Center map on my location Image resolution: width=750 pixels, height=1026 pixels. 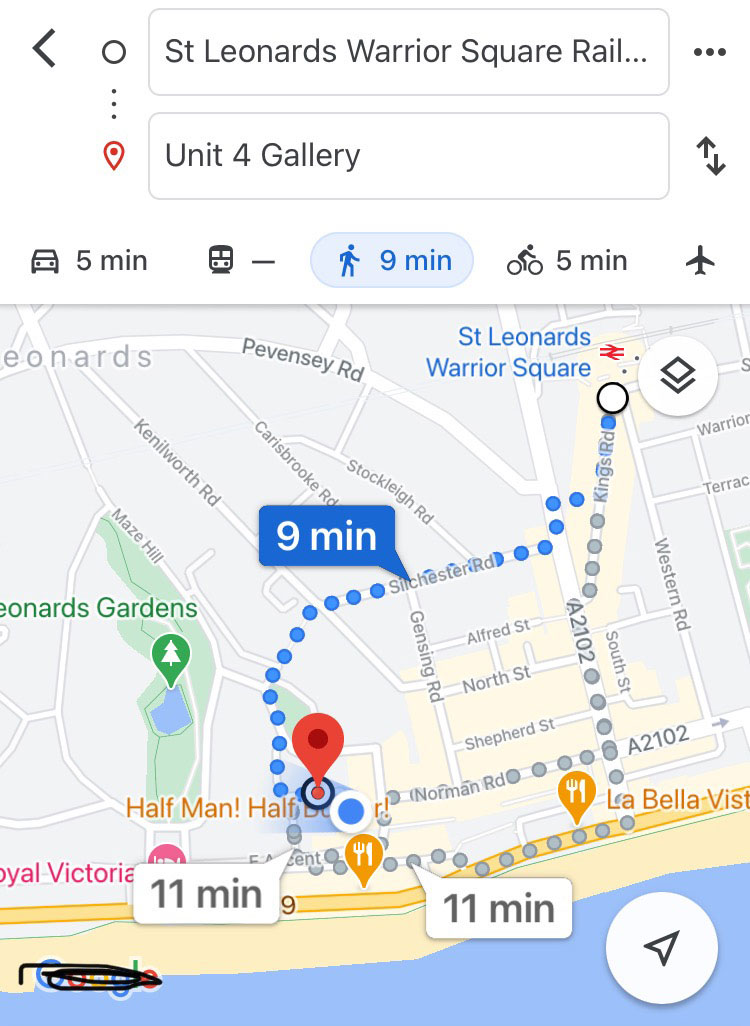pos(661,946)
